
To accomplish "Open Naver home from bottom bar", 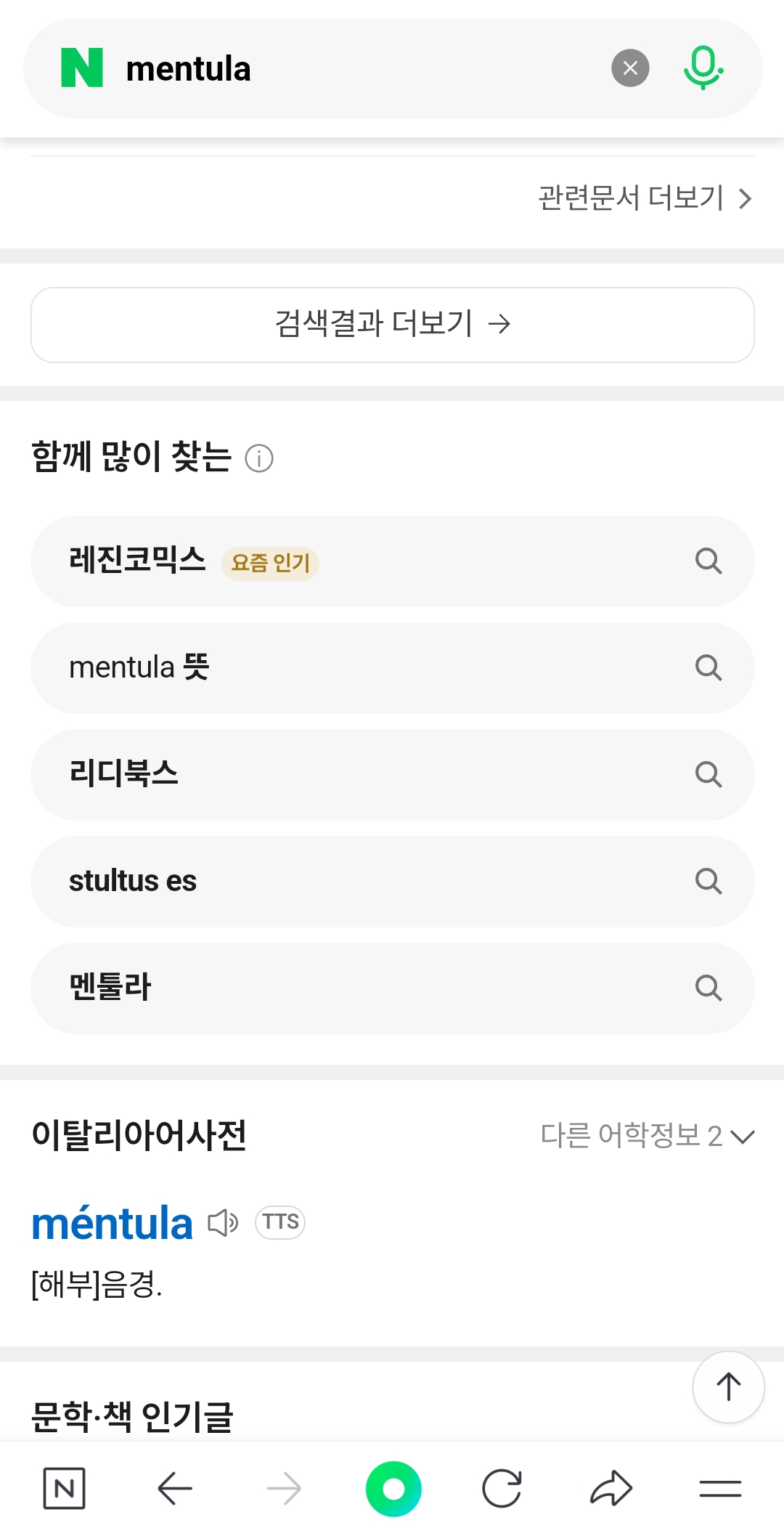I will click(64, 1489).
